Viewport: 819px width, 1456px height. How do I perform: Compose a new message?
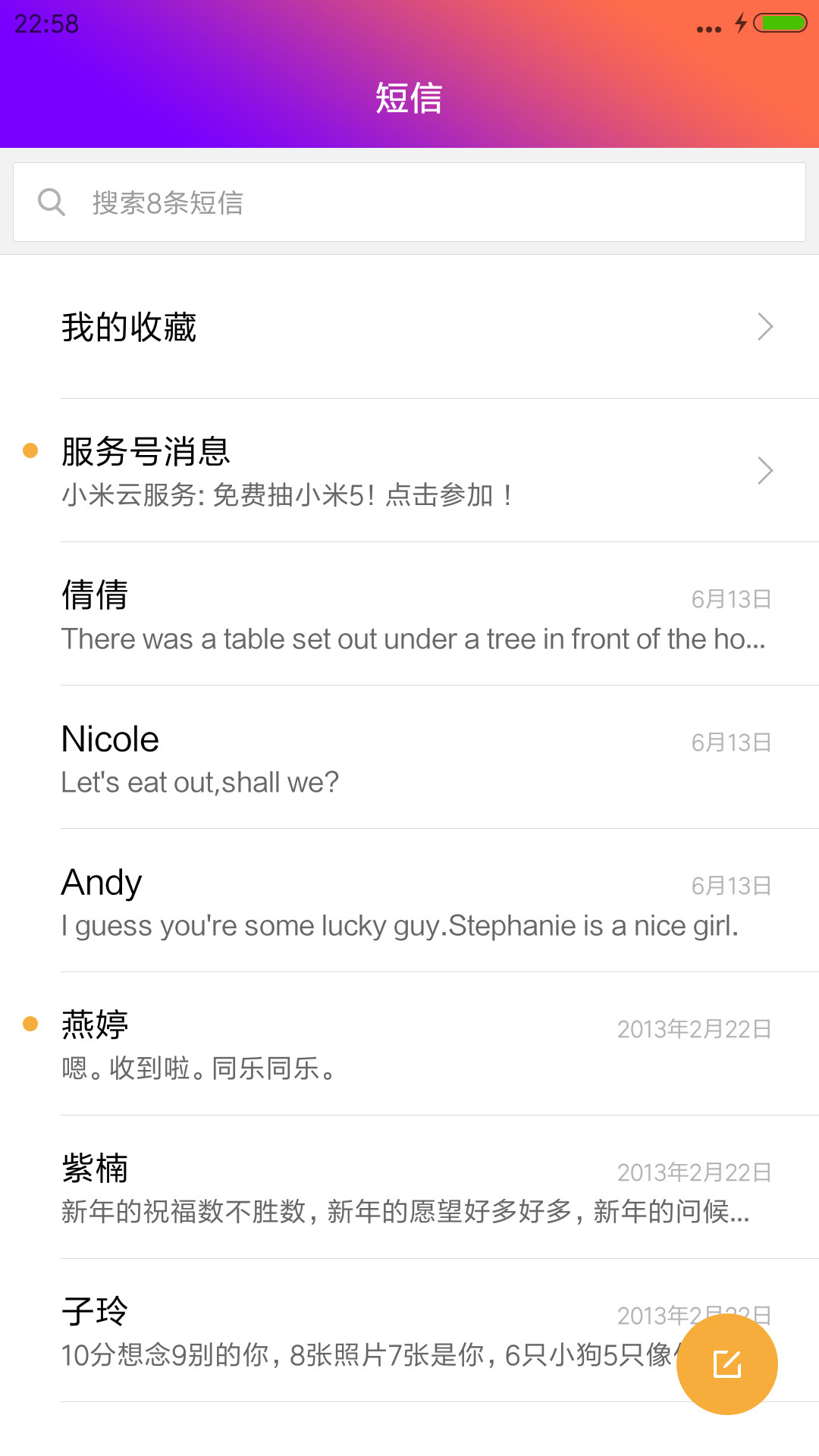click(726, 1364)
